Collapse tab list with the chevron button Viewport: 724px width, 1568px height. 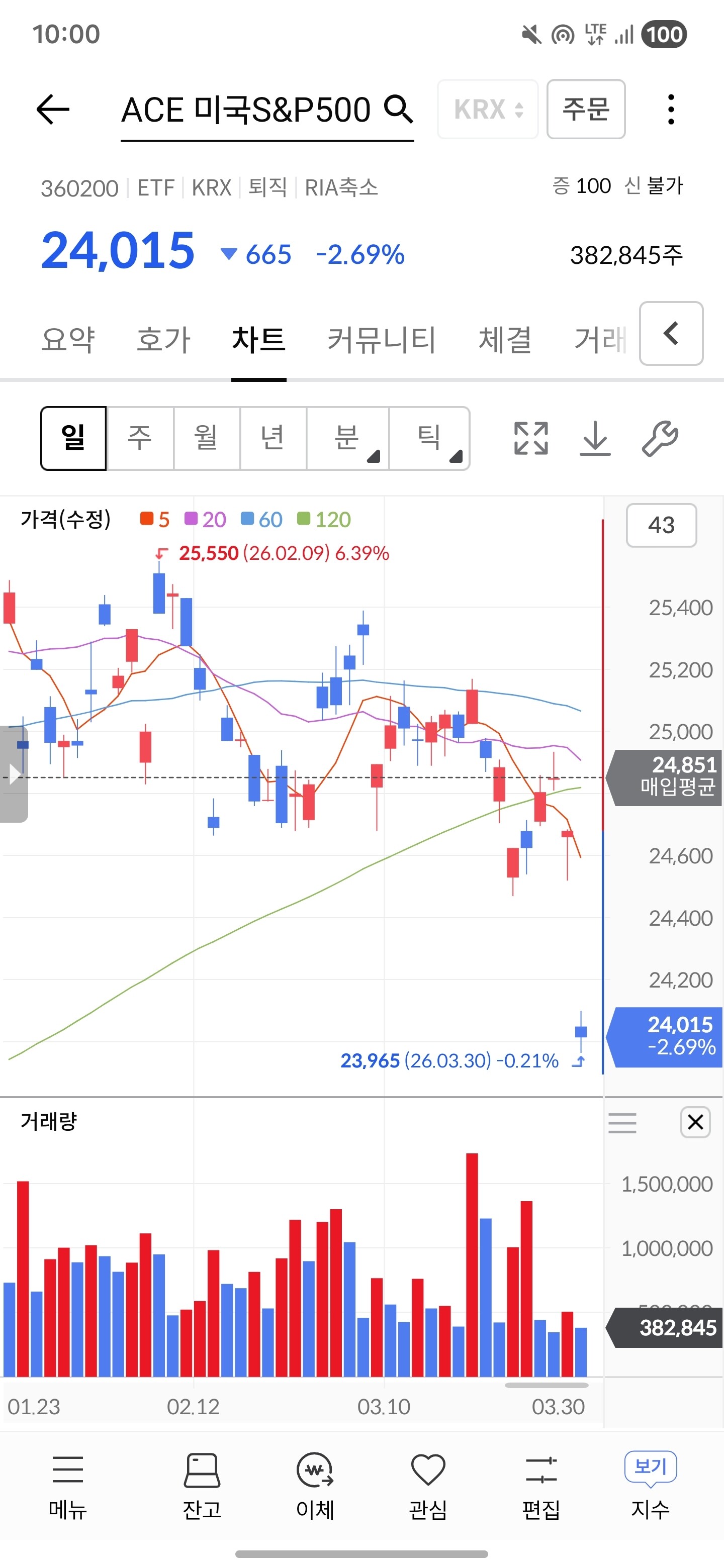click(x=671, y=334)
